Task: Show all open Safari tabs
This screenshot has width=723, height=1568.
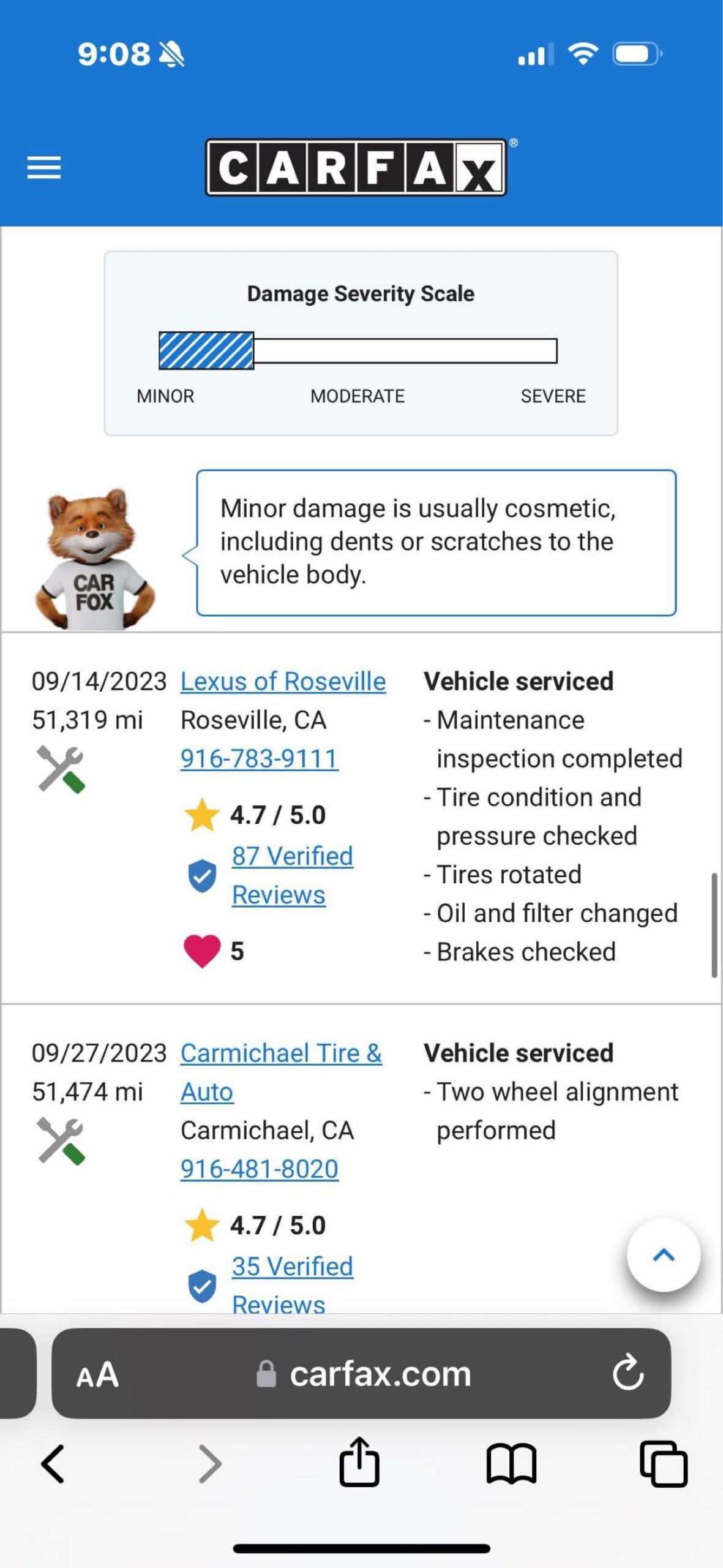Action: click(664, 1464)
